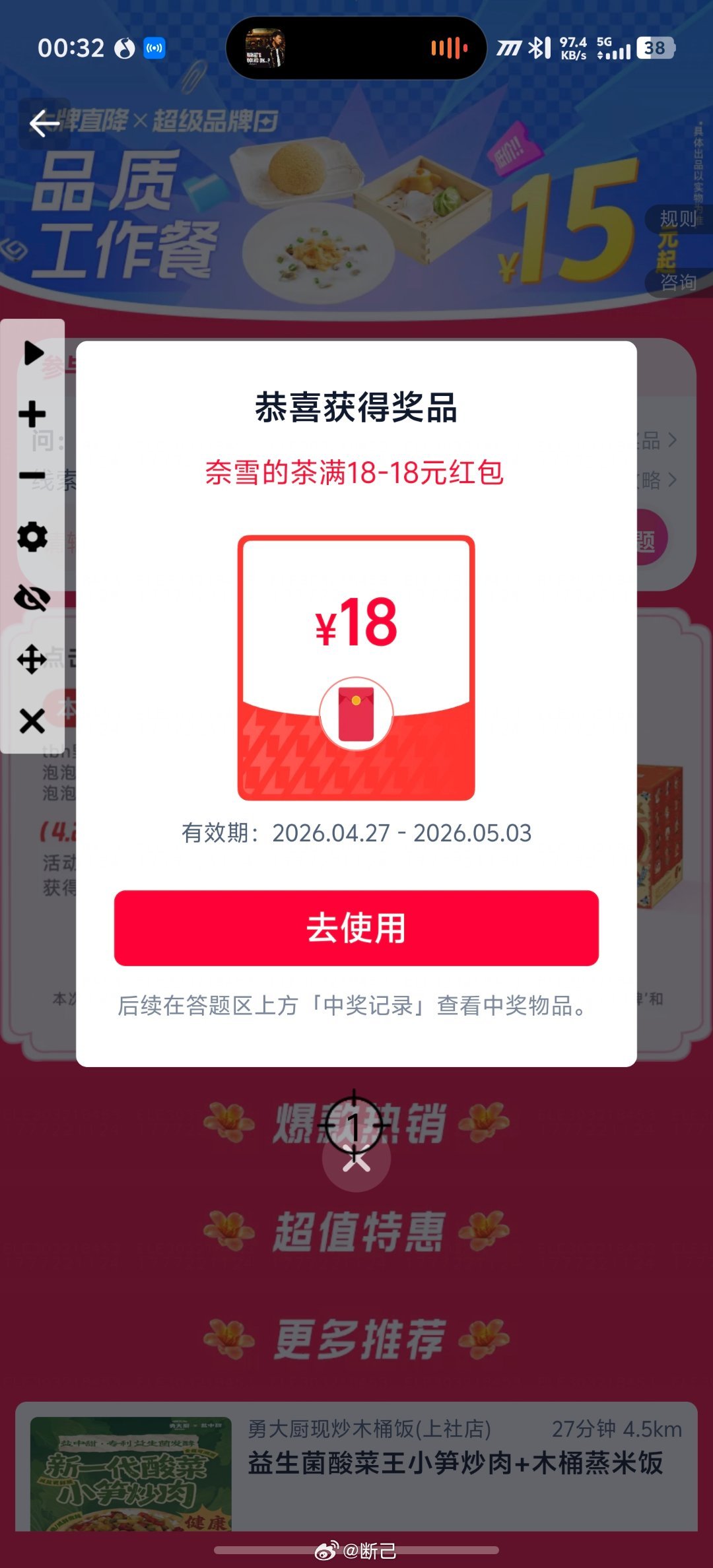Hide the click targets with eye icon
This screenshot has width=713, height=1568.
(x=32, y=599)
